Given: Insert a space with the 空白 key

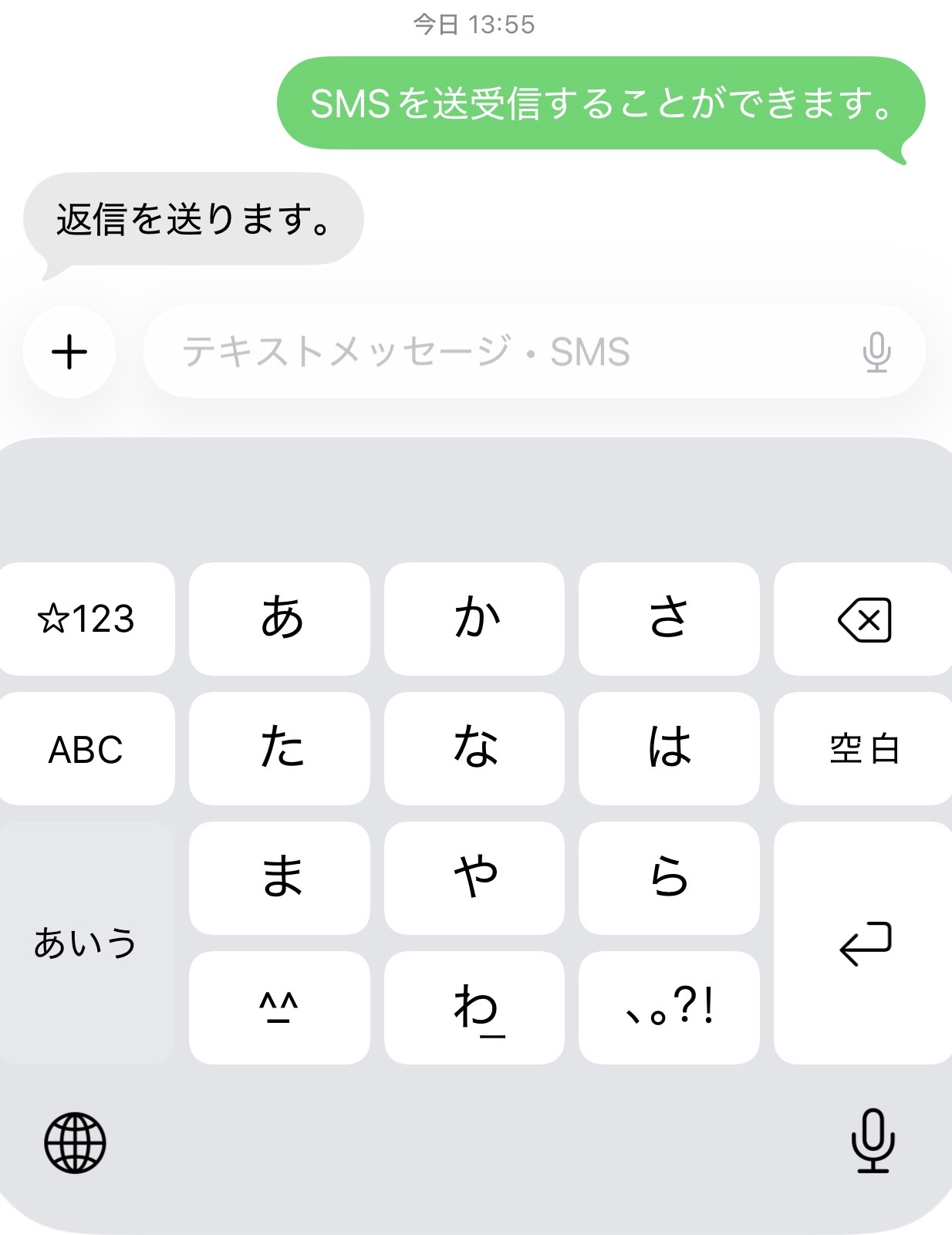Looking at the screenshot, I should pyautogui.click(x=863, y=748).
